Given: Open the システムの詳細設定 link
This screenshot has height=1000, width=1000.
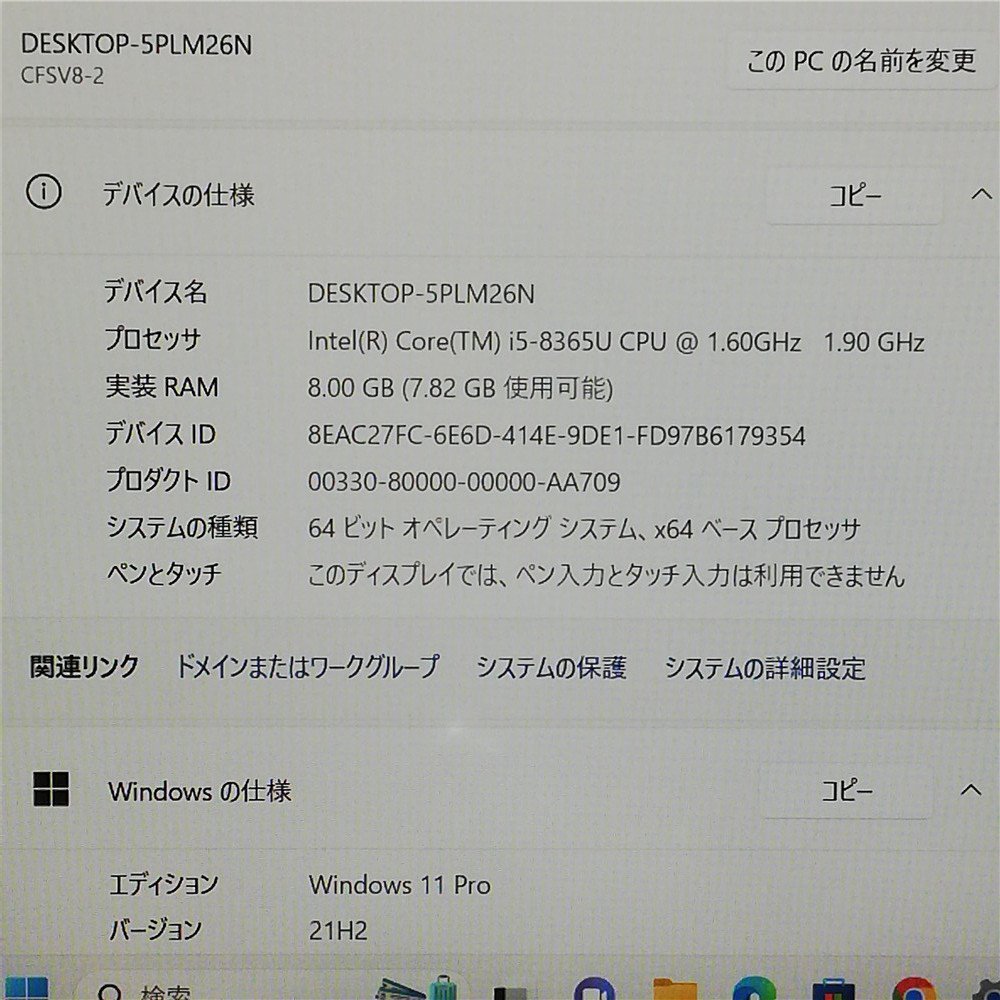Looking at the screenshot, I should (x=765, y=667).
